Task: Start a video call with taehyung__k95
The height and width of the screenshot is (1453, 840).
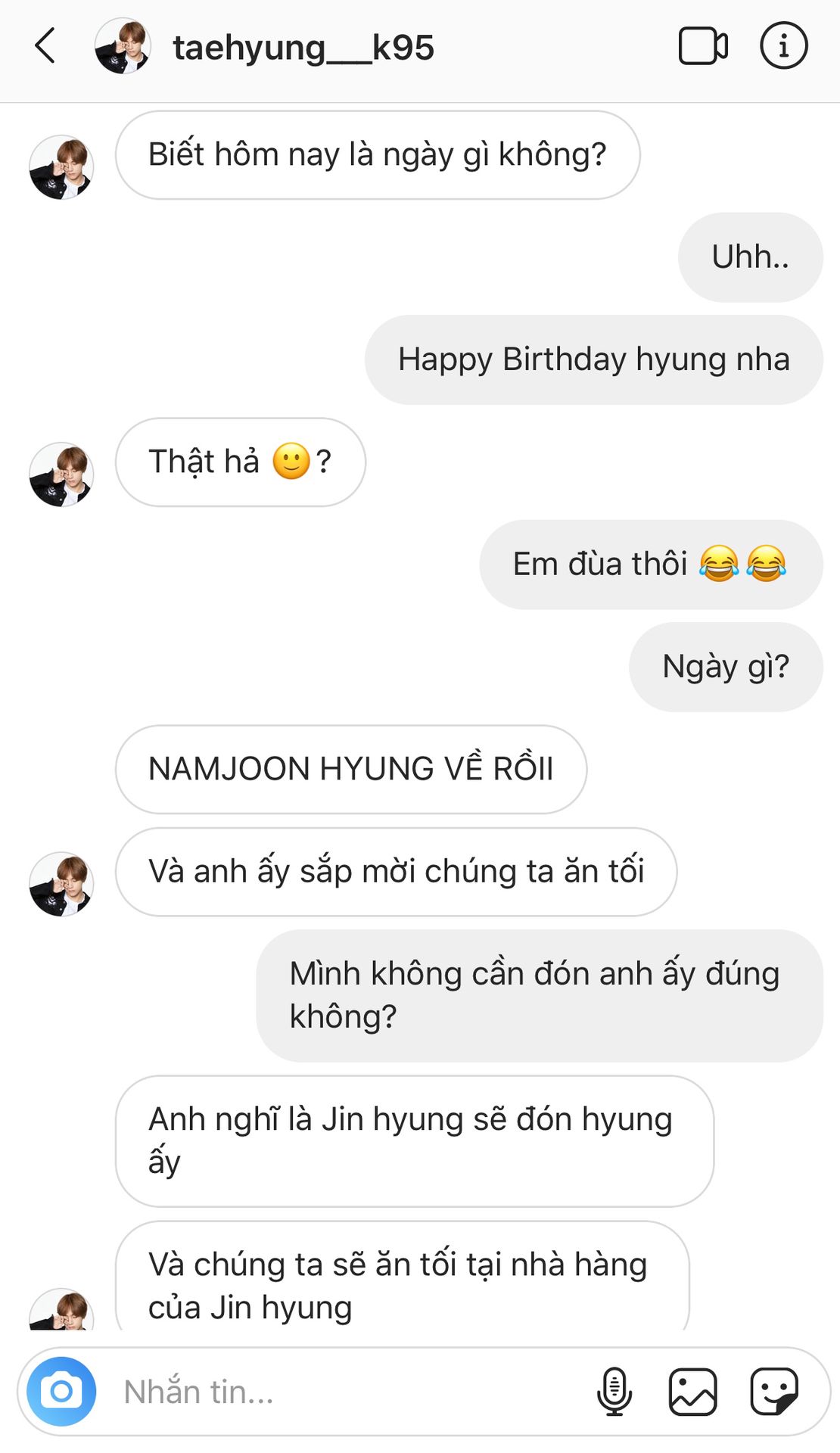Action: click(702, 46)
